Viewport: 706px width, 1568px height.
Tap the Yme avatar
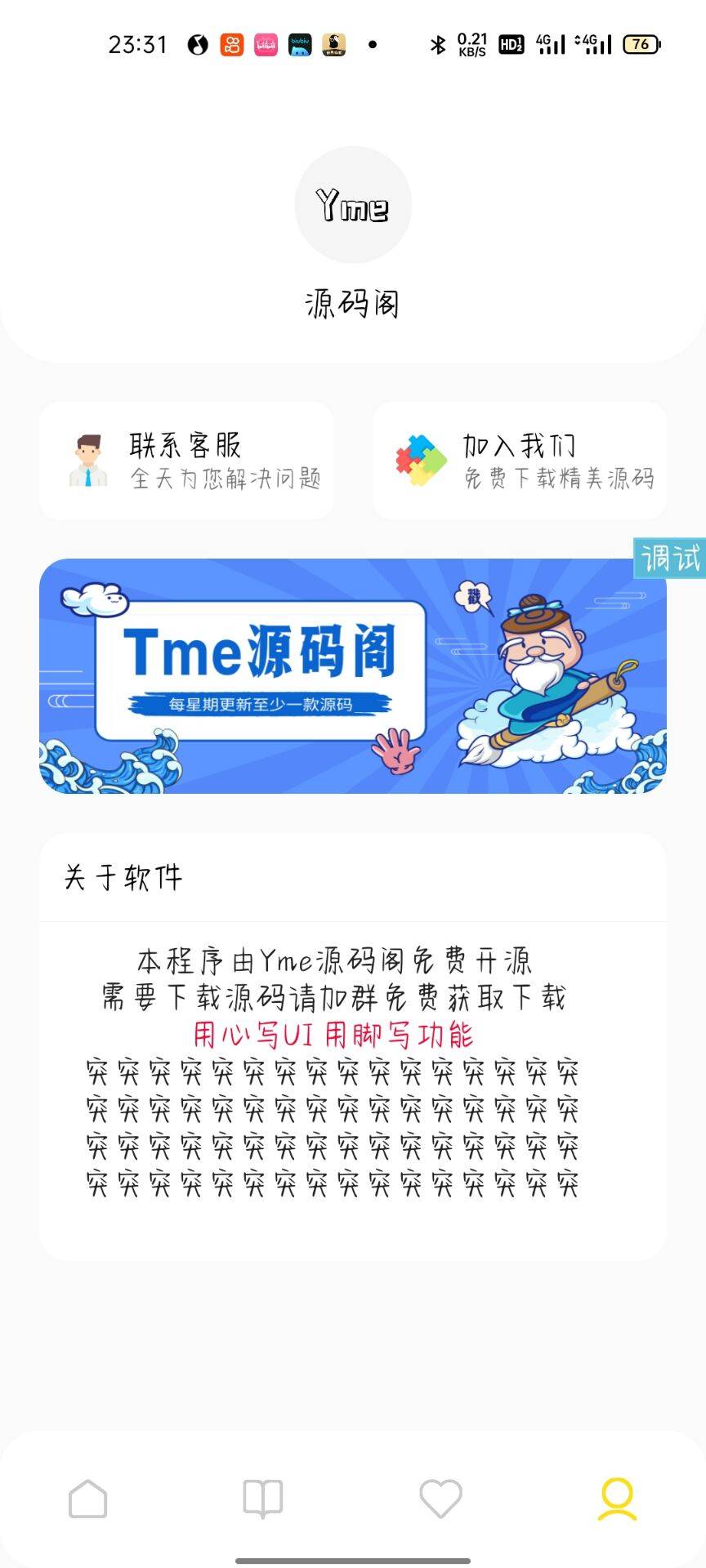[x=353, y=205]
